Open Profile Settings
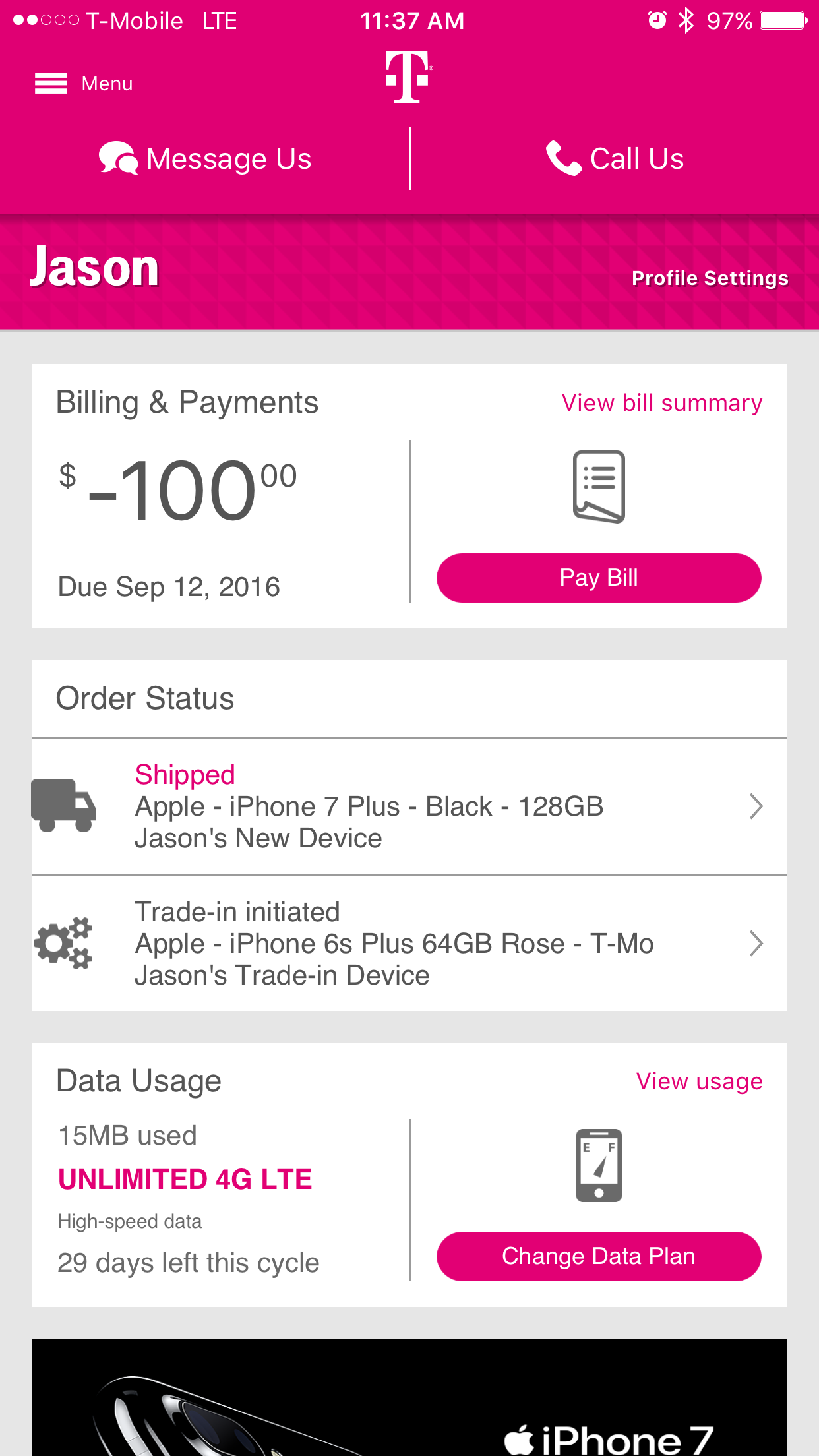 [x=710, y=278]
